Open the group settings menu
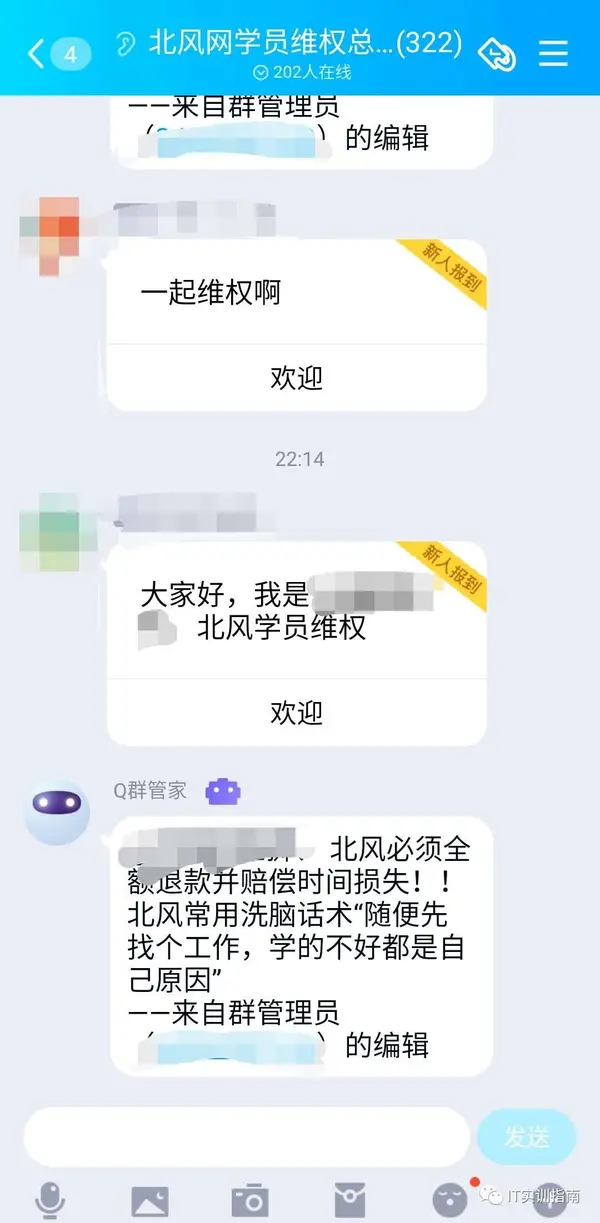The image size is (600, 1223). (x=553, y=53)
